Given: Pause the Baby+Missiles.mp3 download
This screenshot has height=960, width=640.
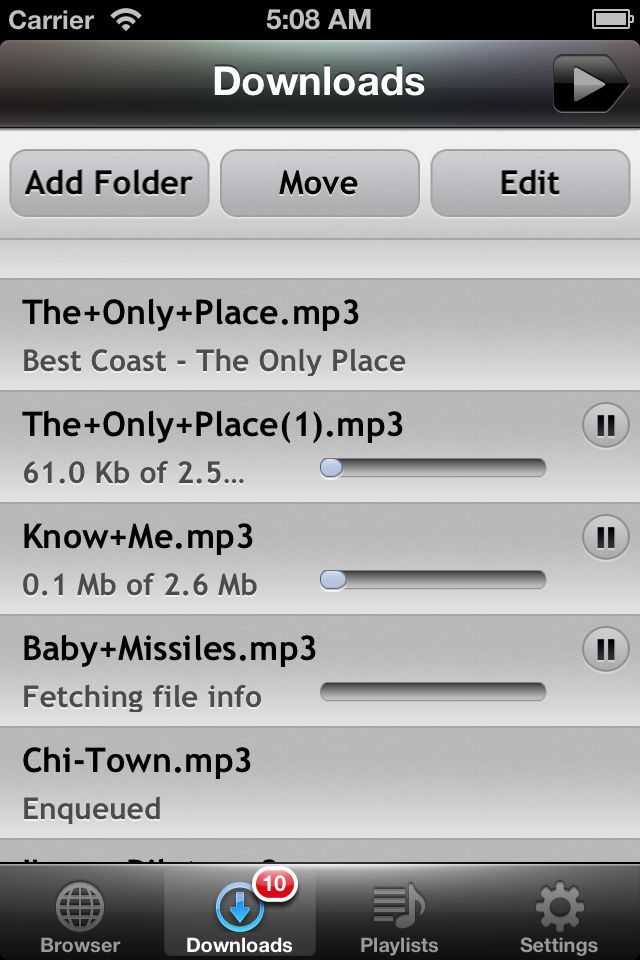Looking at the screenshot, I should pos(605,651).
